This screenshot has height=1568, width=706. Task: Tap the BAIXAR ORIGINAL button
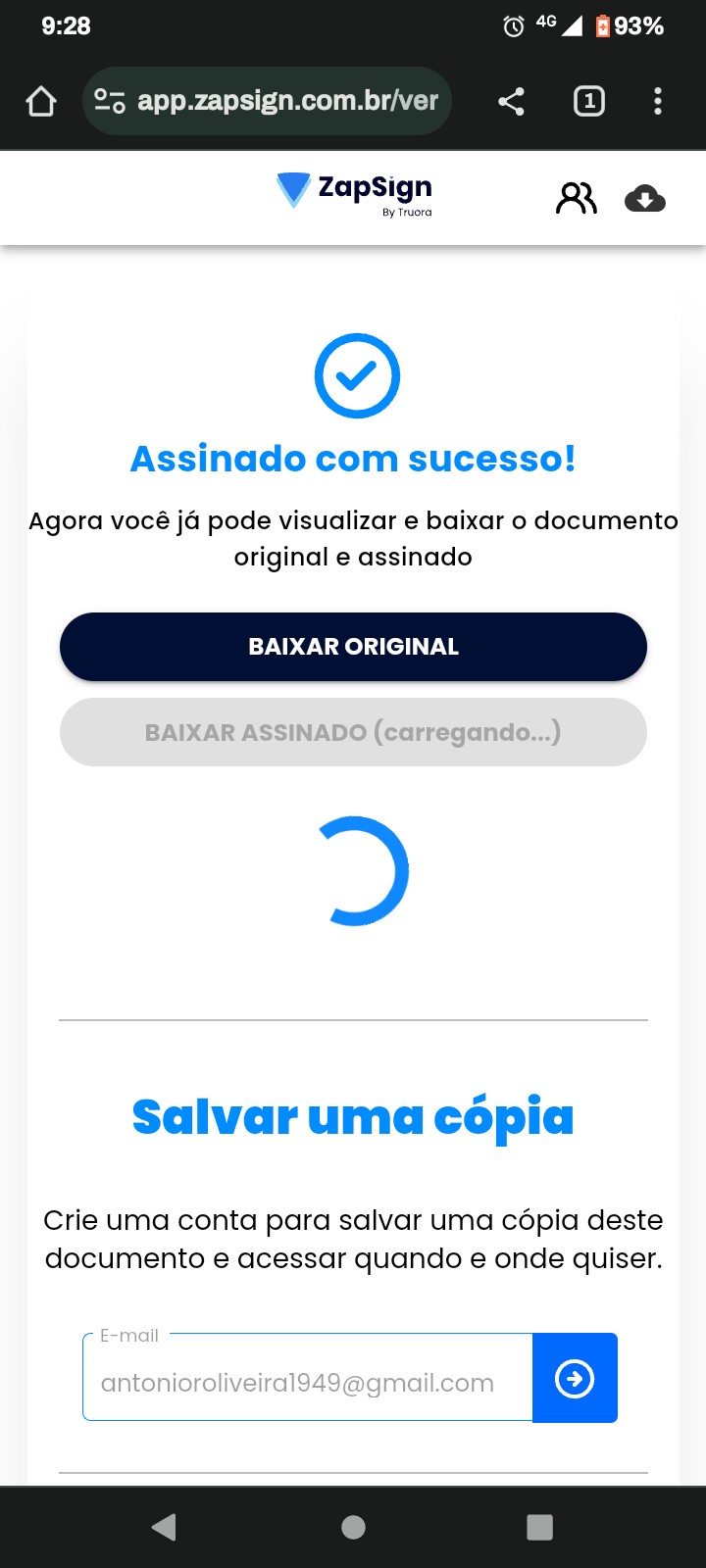click(x=353, y=647)
